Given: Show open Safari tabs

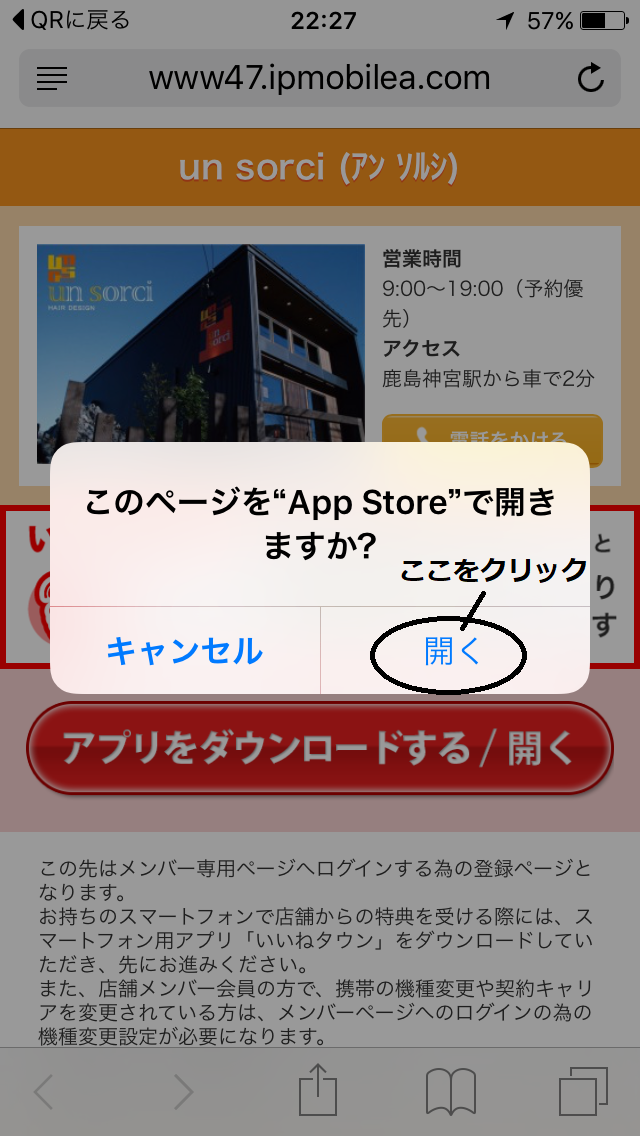Looking at the screenshot, I should pyautogui.click(x=583, y=1091).
